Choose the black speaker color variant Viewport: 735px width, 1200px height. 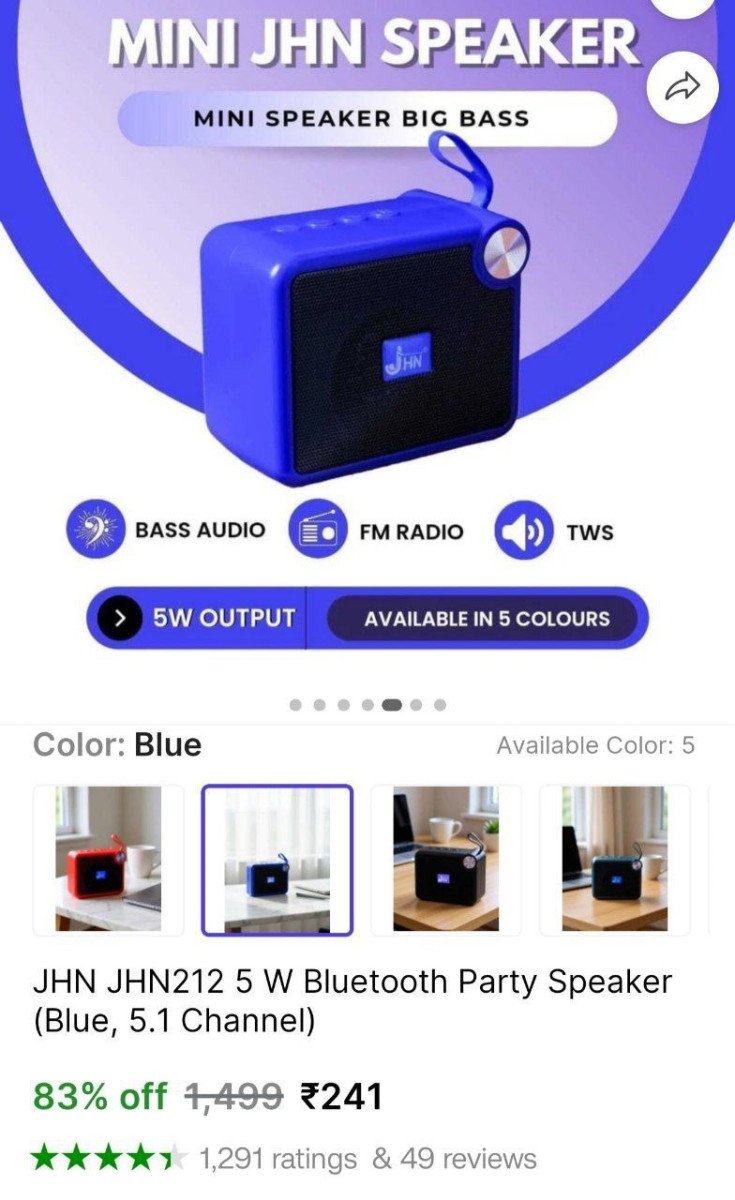pos(446,859)
